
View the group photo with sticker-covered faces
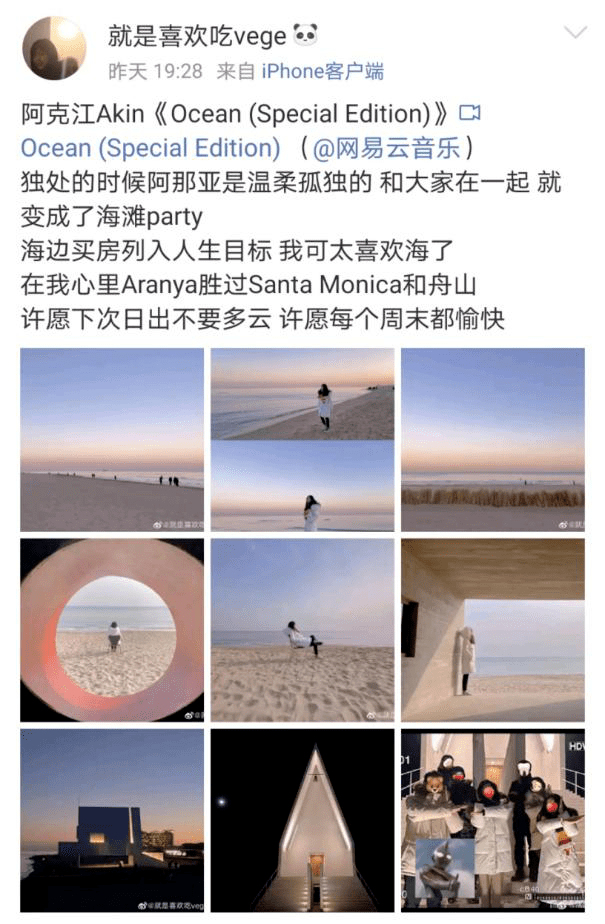click(493, 820)
